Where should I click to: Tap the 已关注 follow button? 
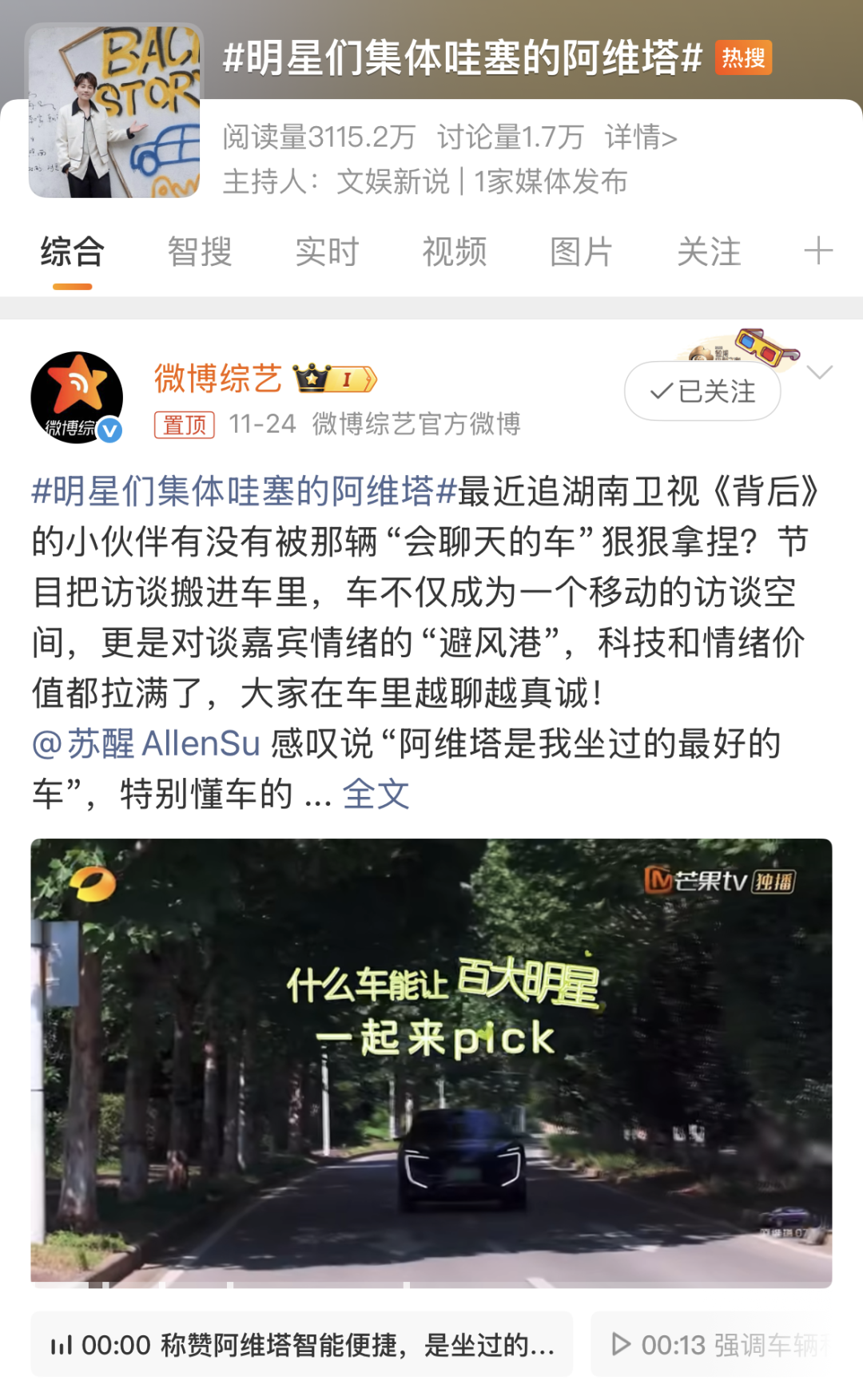tap(702, 391)
